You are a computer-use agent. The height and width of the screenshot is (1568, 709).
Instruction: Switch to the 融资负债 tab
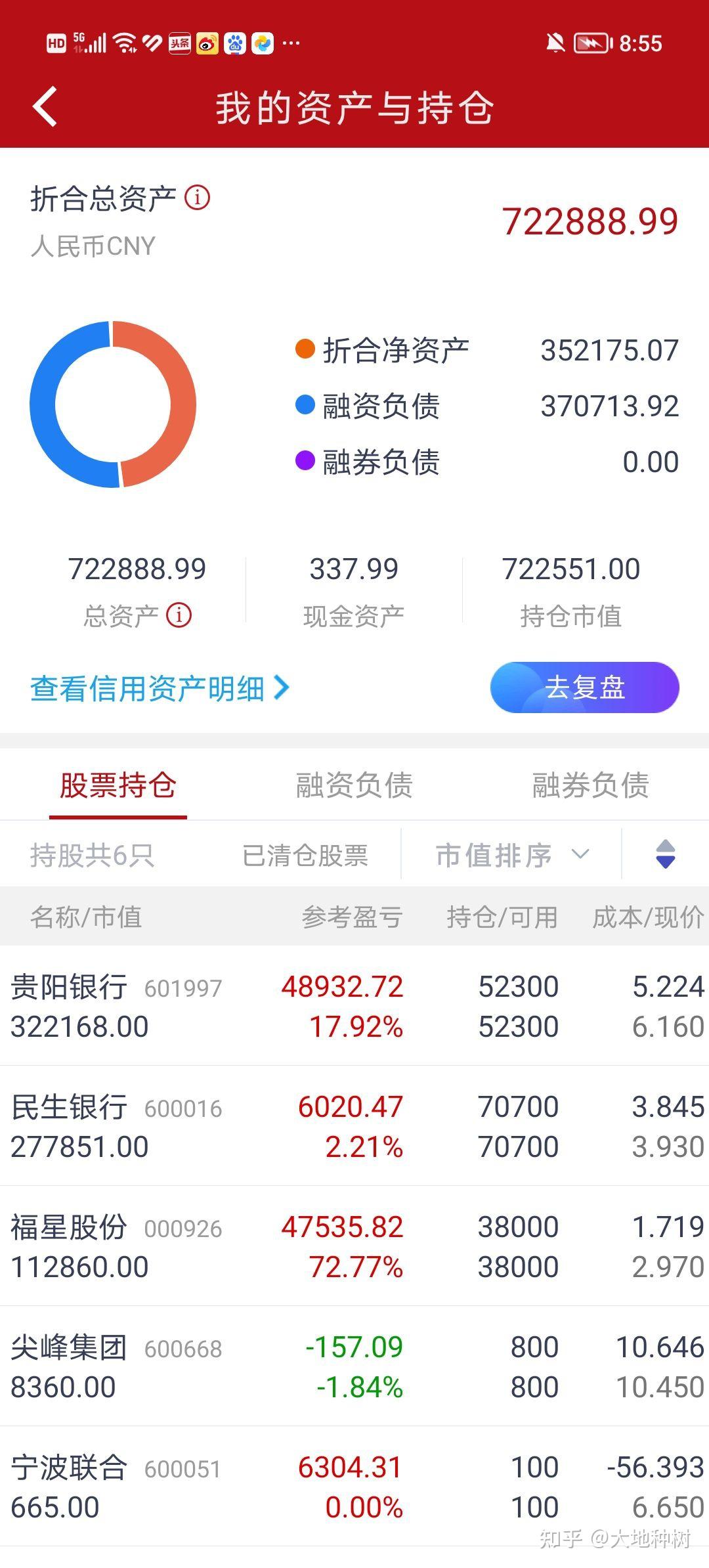coord(353,786)
